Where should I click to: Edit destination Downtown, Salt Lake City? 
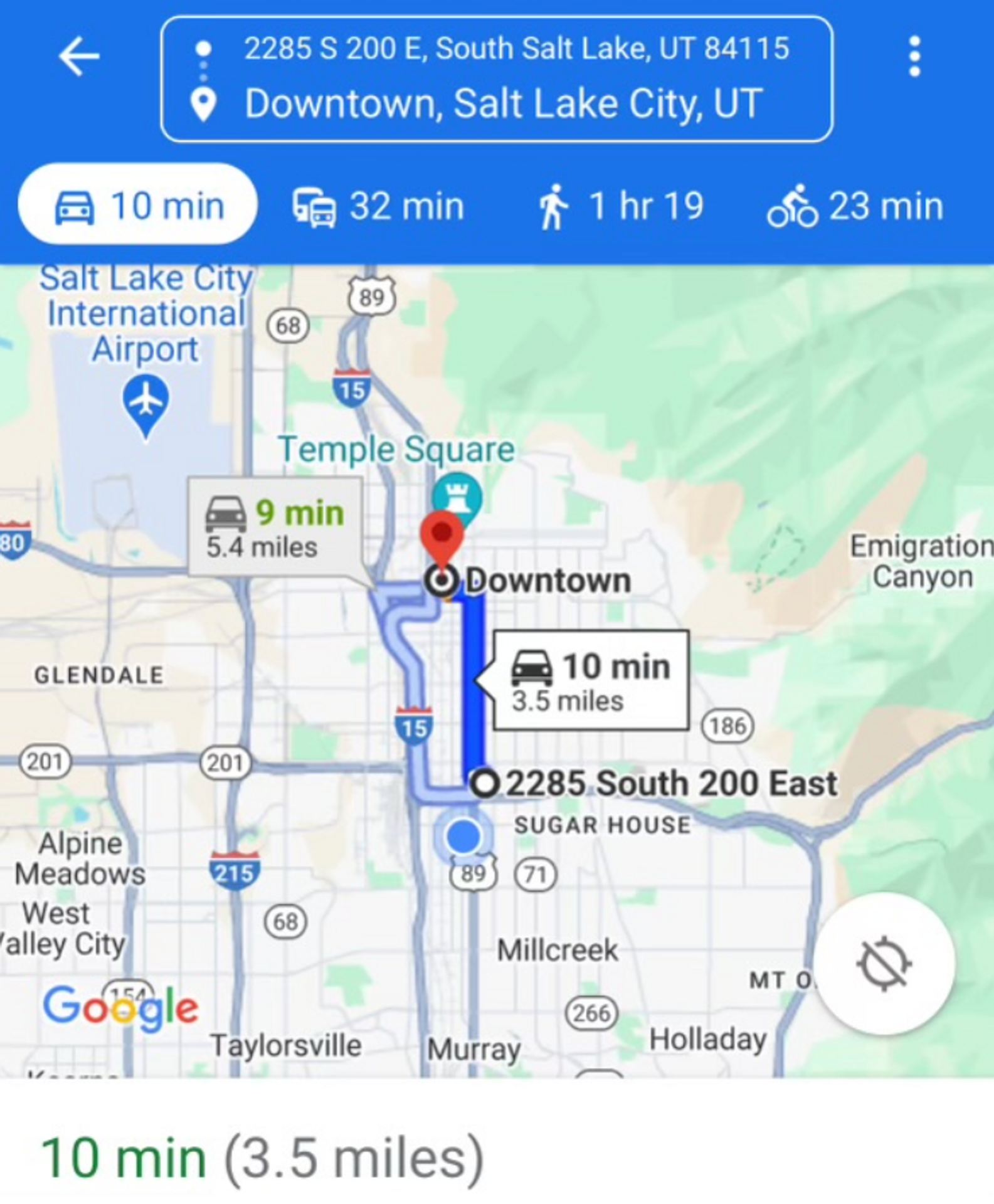coord(503,104)
